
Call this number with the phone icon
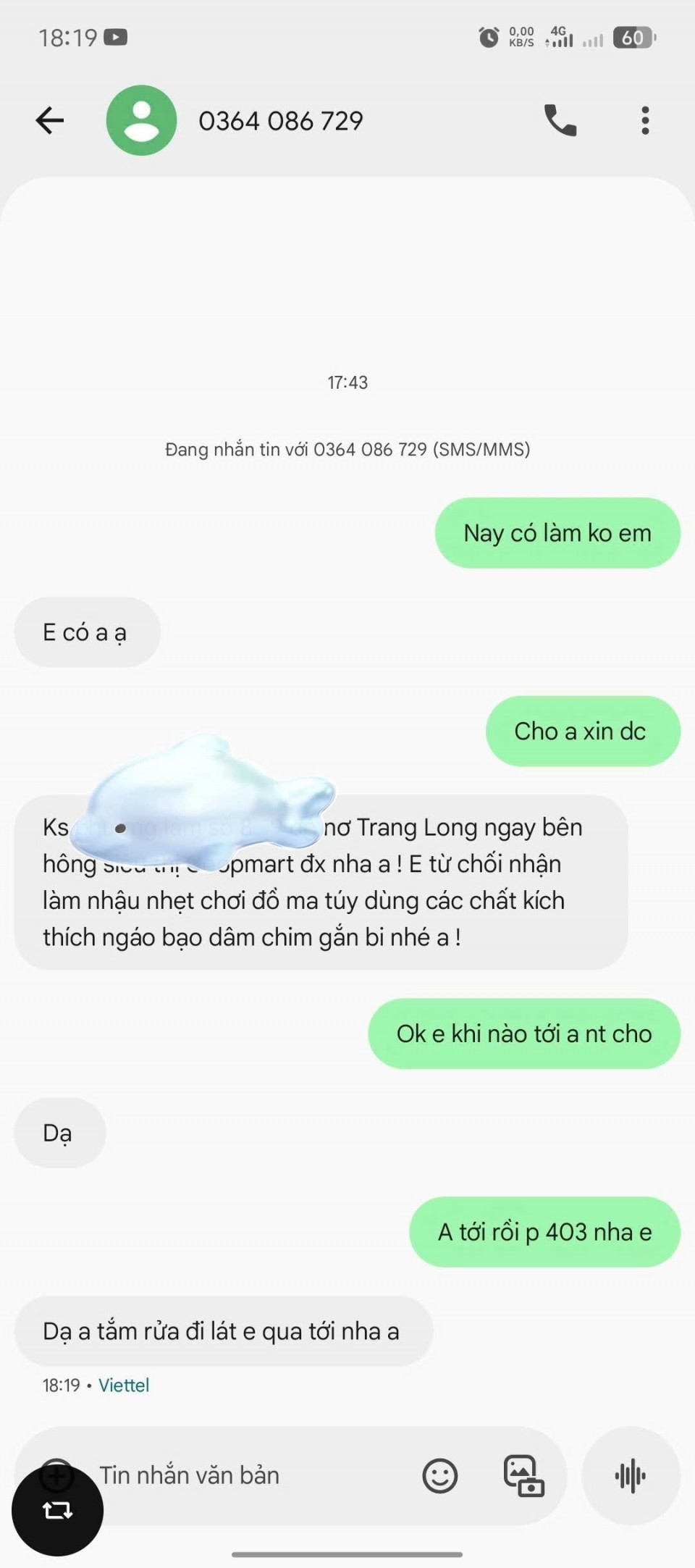click(560, 120)
